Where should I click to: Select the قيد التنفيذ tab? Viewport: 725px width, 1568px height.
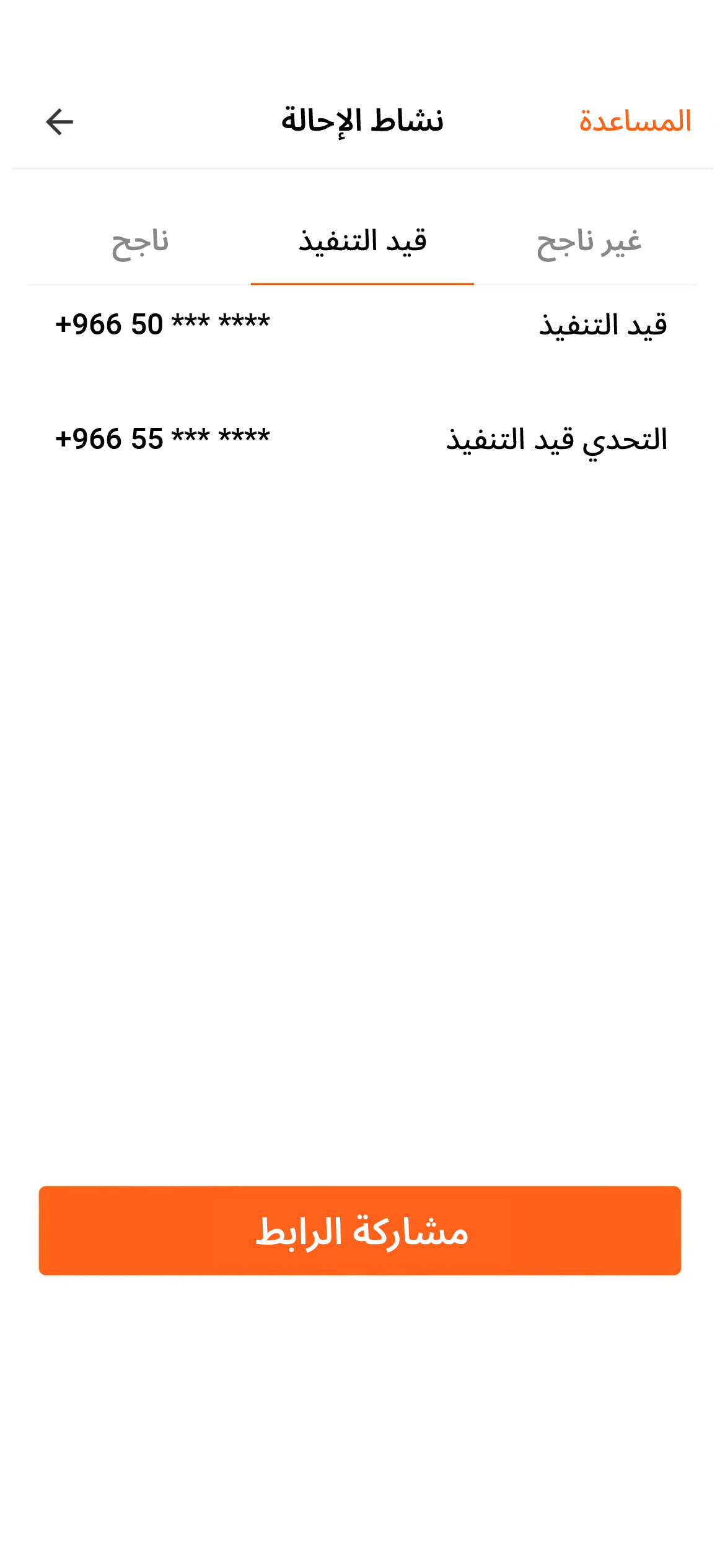click(362, 242)
